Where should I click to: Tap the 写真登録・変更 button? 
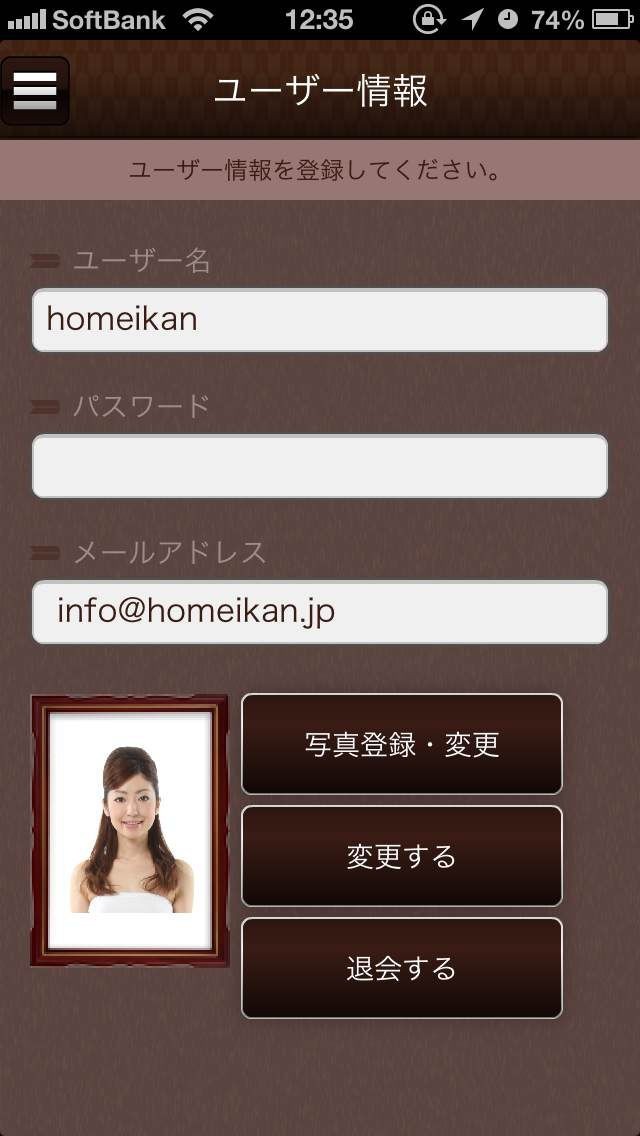pos(402,744)
